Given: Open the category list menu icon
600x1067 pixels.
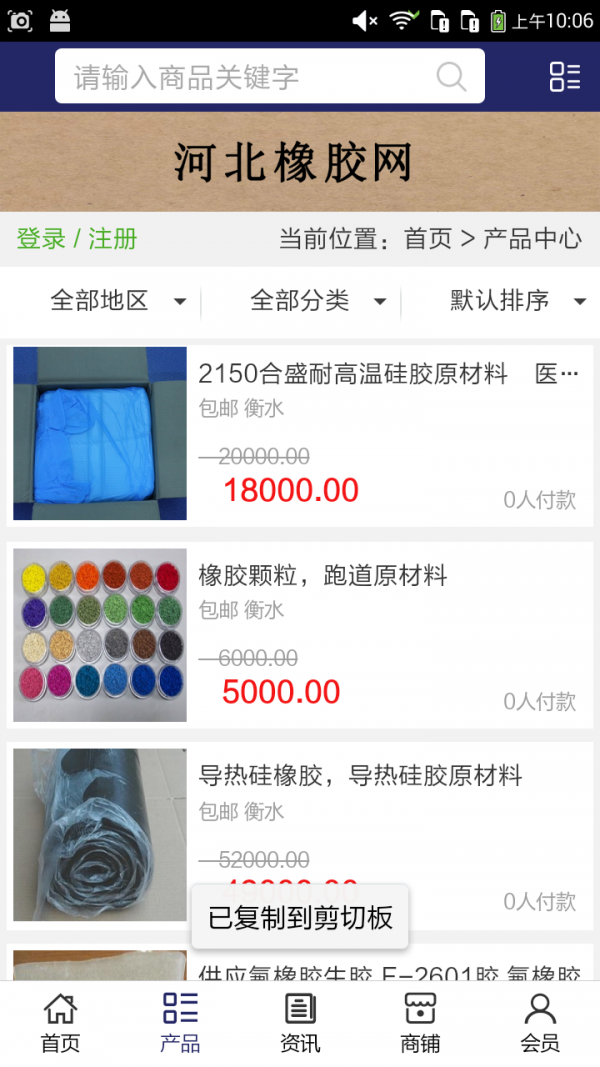Looking at the screenshot, I should click(565, 77).
